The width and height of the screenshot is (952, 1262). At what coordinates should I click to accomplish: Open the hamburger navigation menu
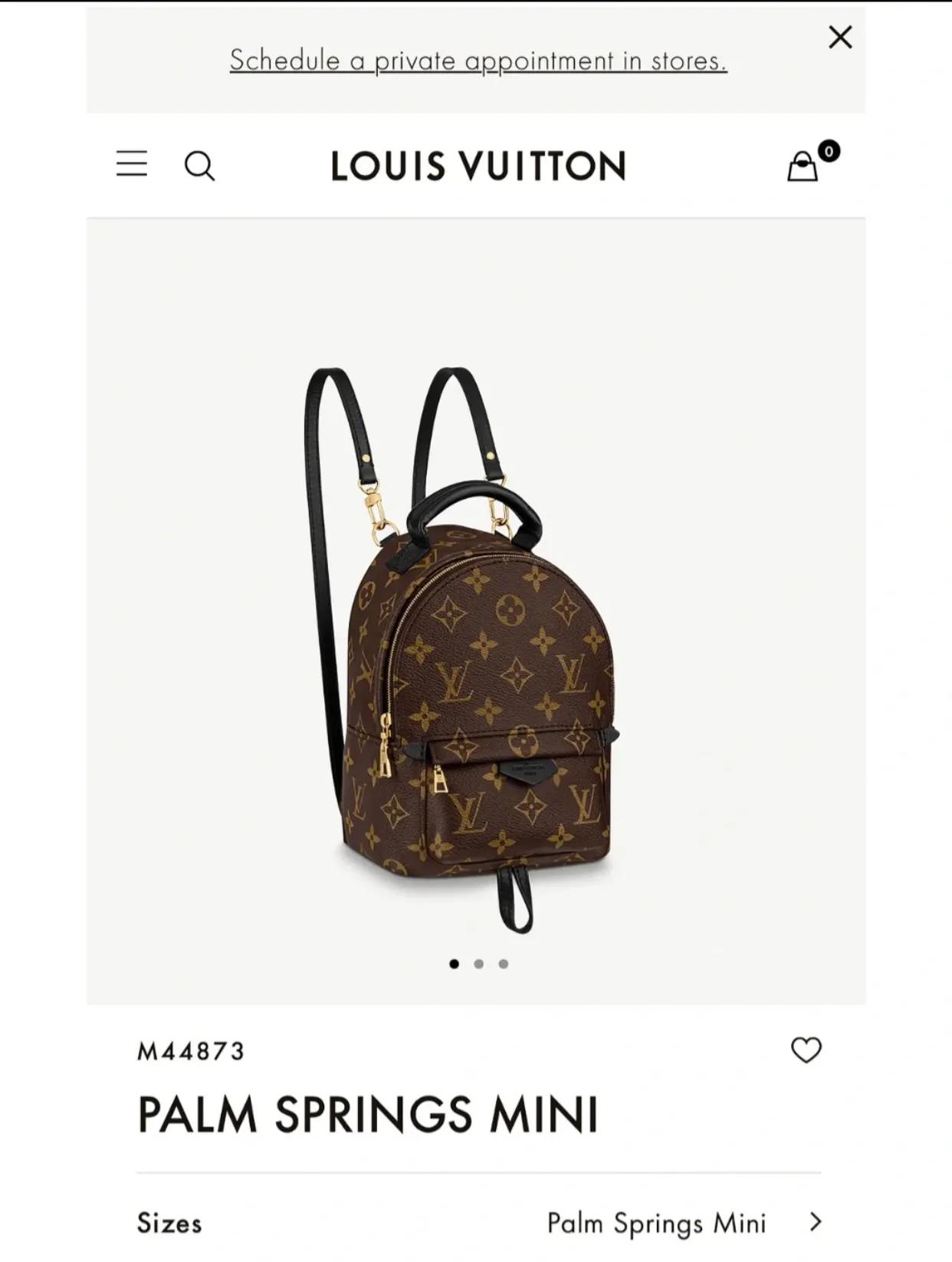(132, 164)
